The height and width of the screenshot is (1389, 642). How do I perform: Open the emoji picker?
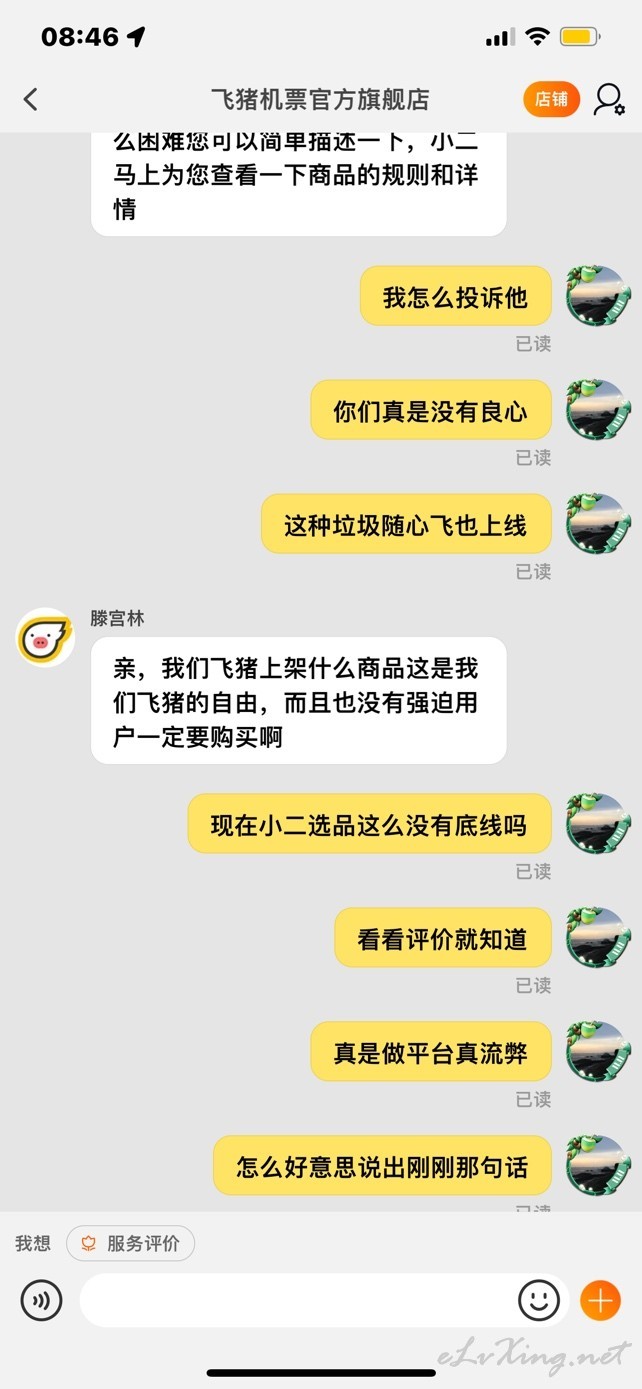click(539, 1301)
